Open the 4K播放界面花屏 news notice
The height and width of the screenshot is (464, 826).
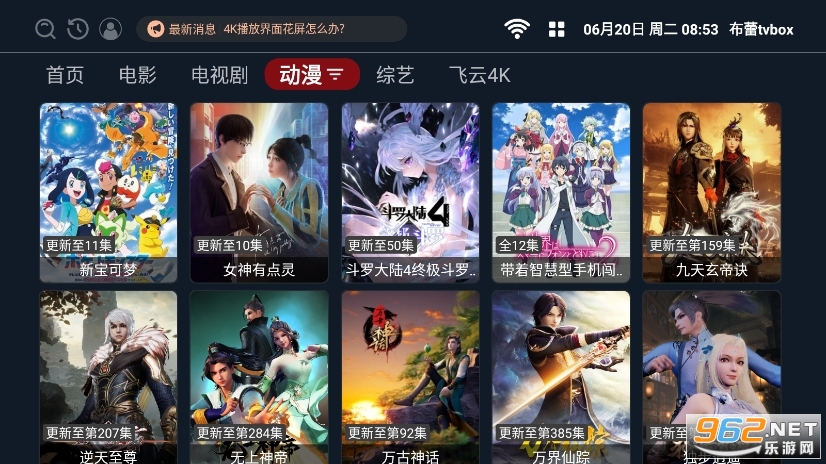point(271,29)
